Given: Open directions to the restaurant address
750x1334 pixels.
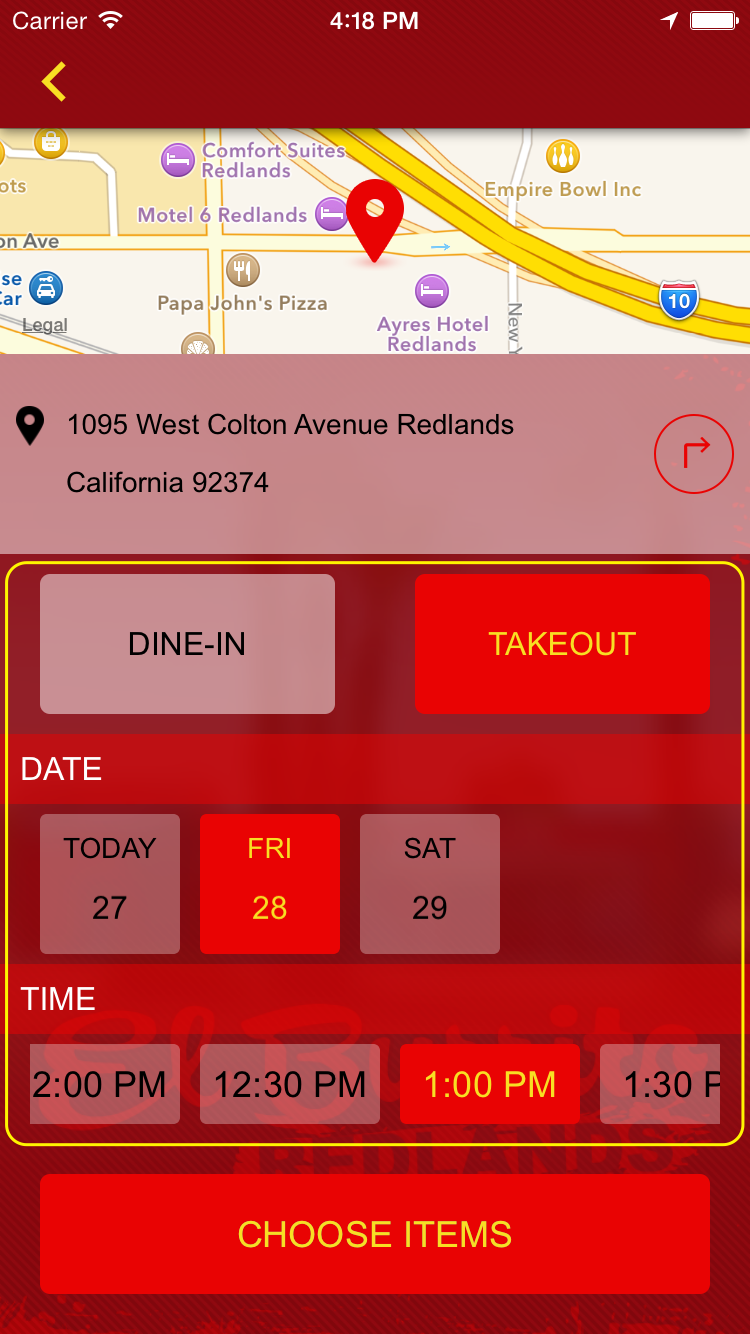Looking at the screenshot, I should (694, 454).
